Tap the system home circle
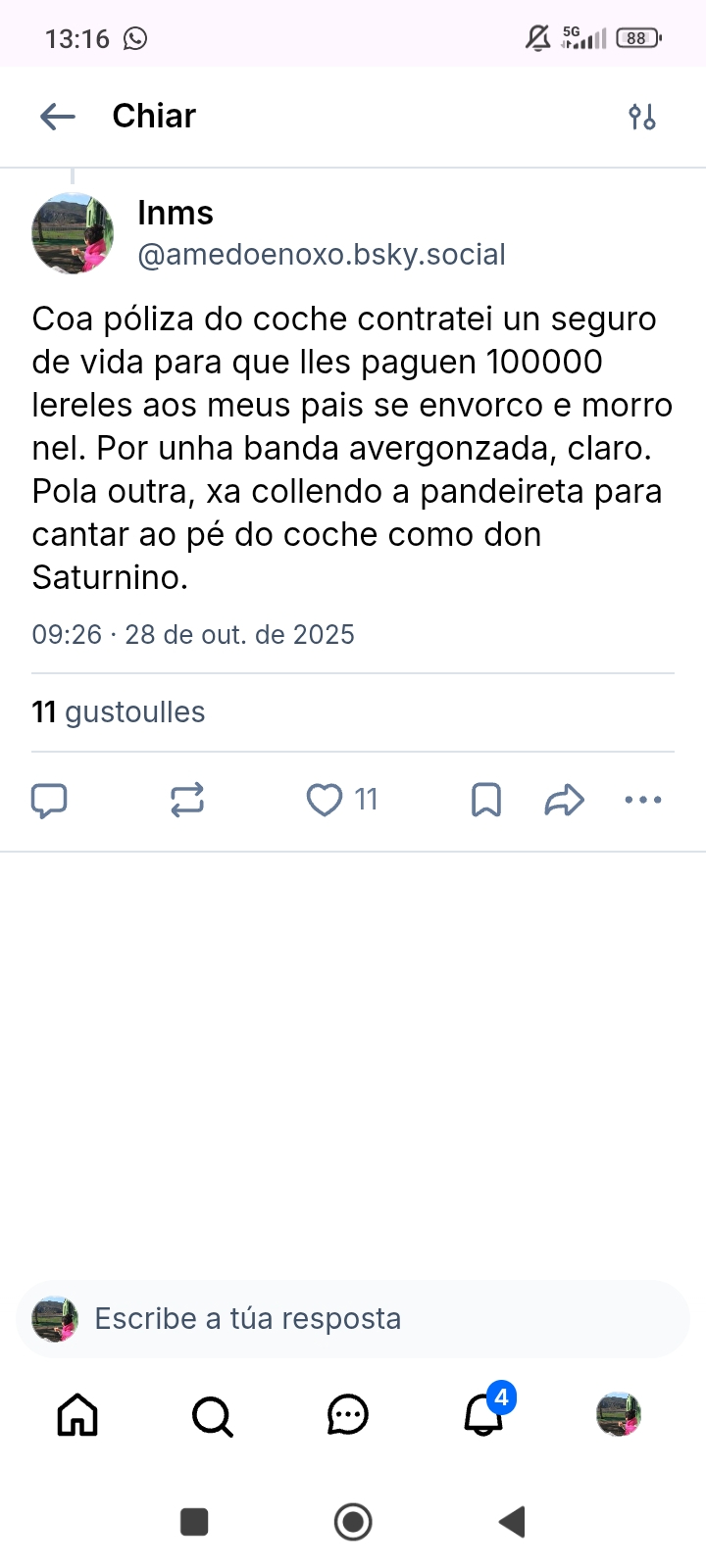706x1568 pixels. (x=353, y=1522)
